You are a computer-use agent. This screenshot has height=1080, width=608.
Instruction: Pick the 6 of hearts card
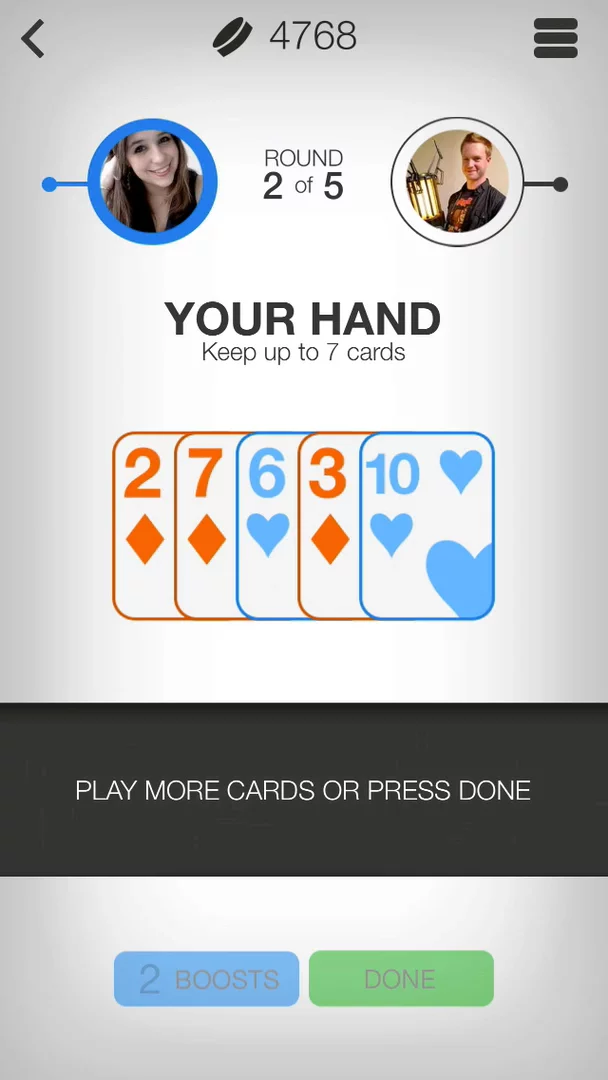tap(266, 525)
